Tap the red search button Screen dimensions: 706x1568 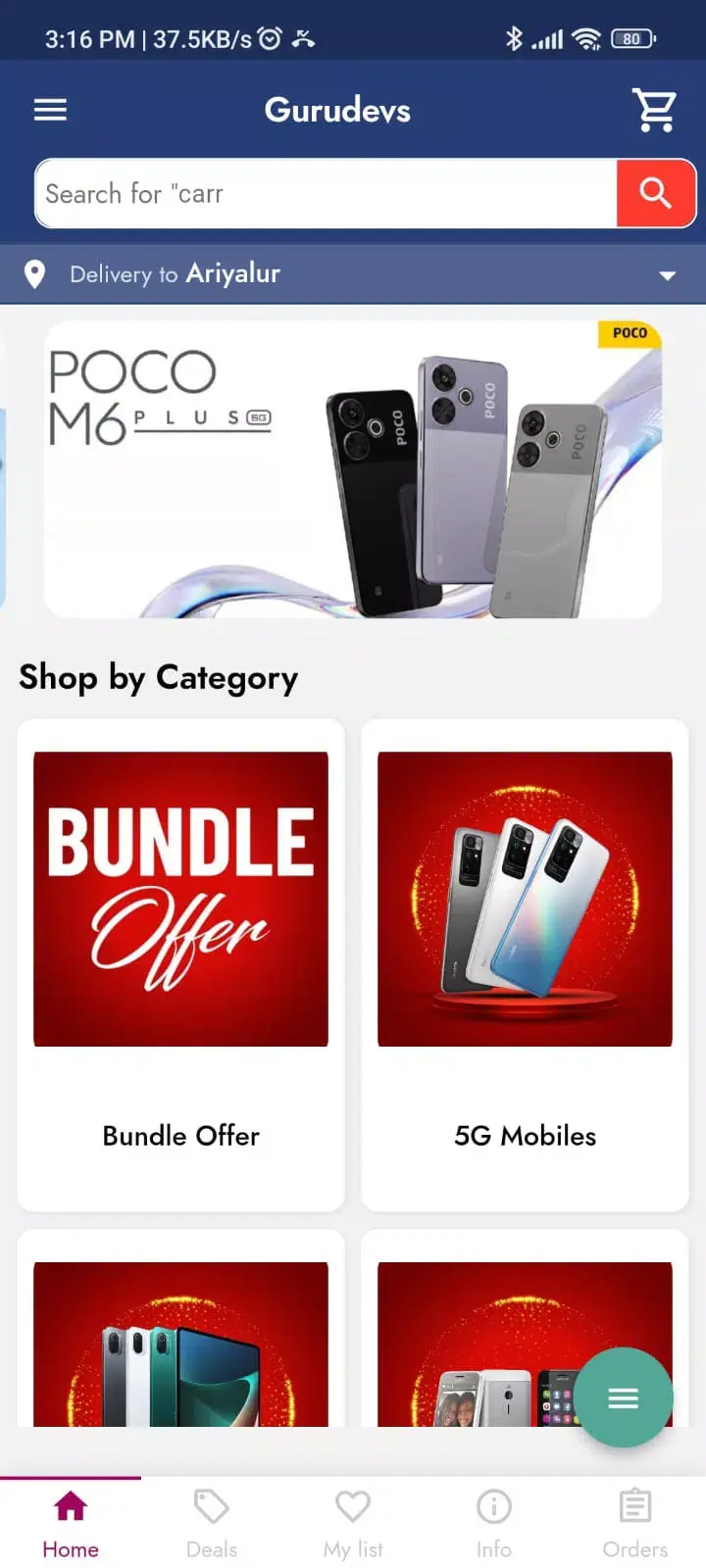(655, 194)
